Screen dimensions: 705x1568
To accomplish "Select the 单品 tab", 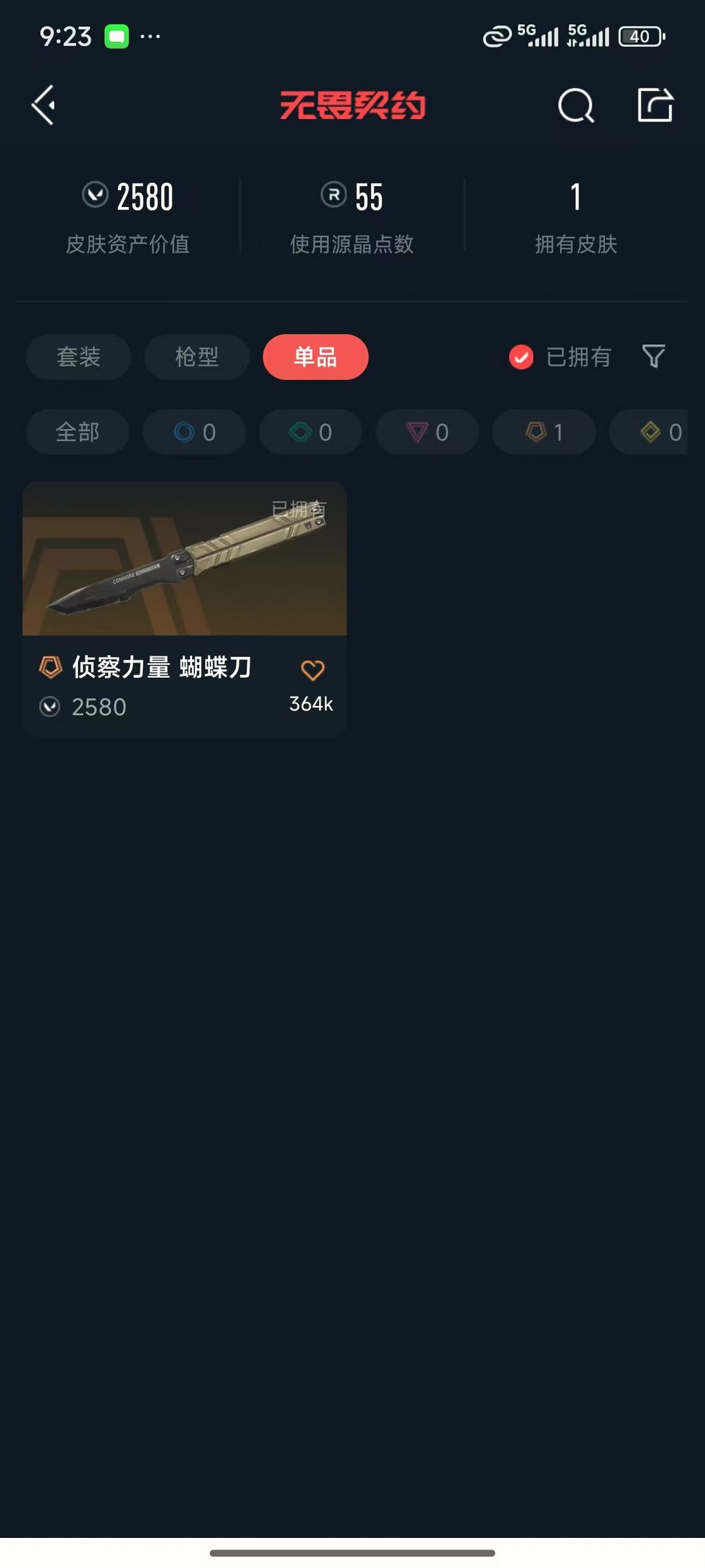I will [x=315, y=357].
